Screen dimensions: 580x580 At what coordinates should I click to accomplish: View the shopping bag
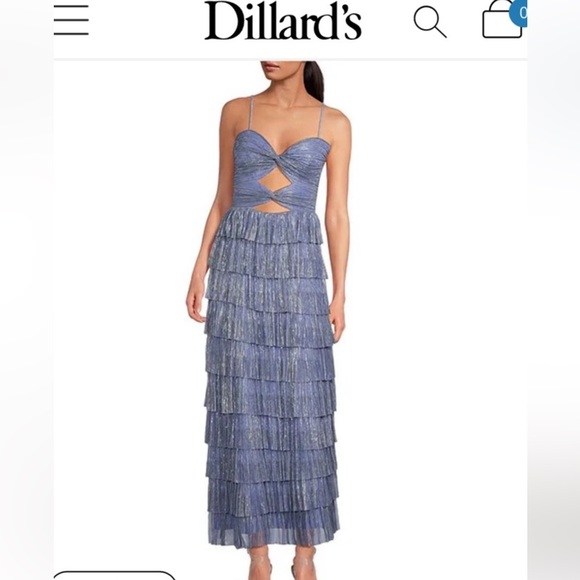point(504,19)
